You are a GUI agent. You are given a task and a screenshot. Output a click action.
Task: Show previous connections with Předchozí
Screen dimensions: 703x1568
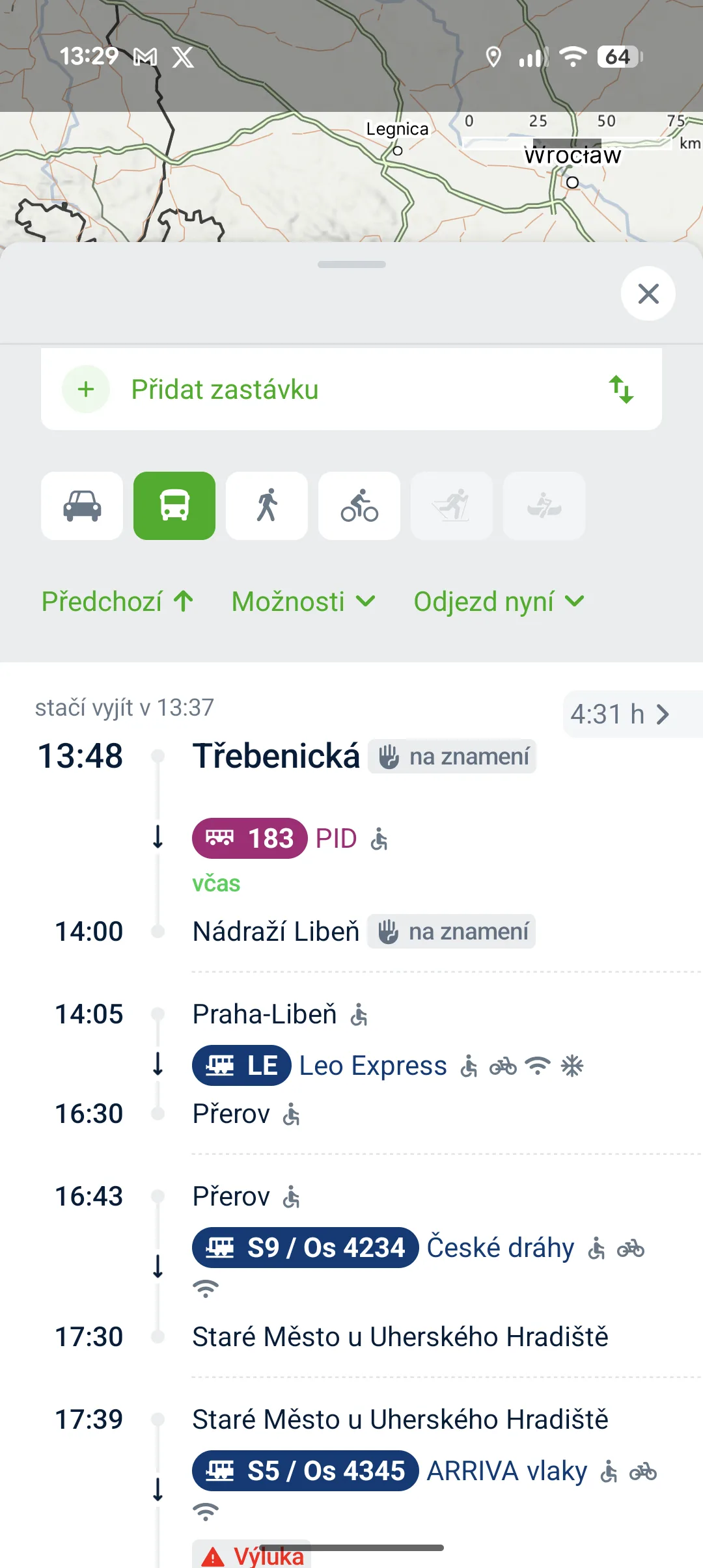tap(118, 601)
